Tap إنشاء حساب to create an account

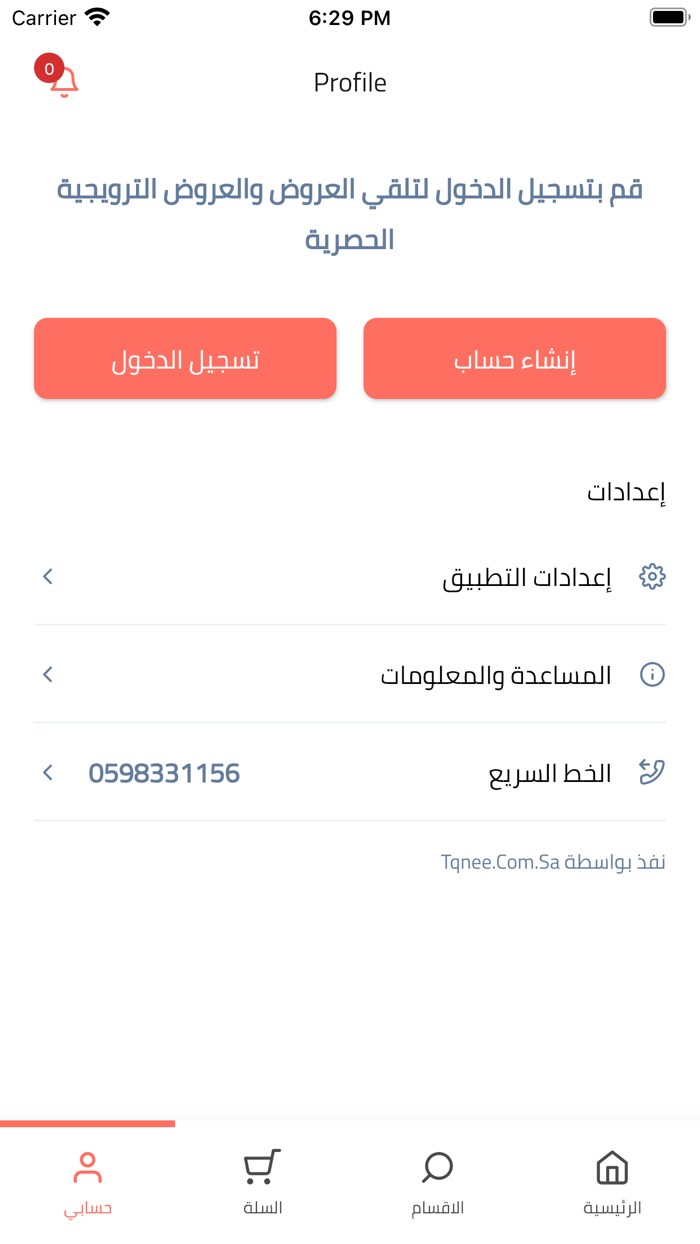point(514,359)
